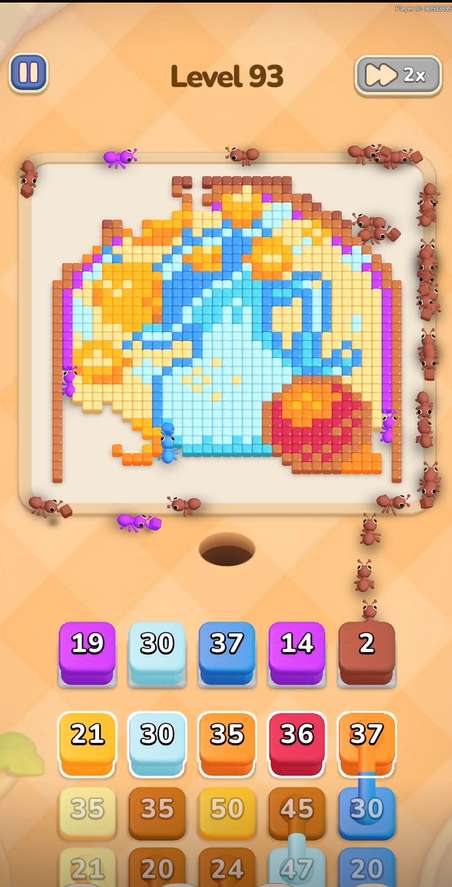452x887 pixels.
Task: Select the brown 2 block
Action: [367, 653]
